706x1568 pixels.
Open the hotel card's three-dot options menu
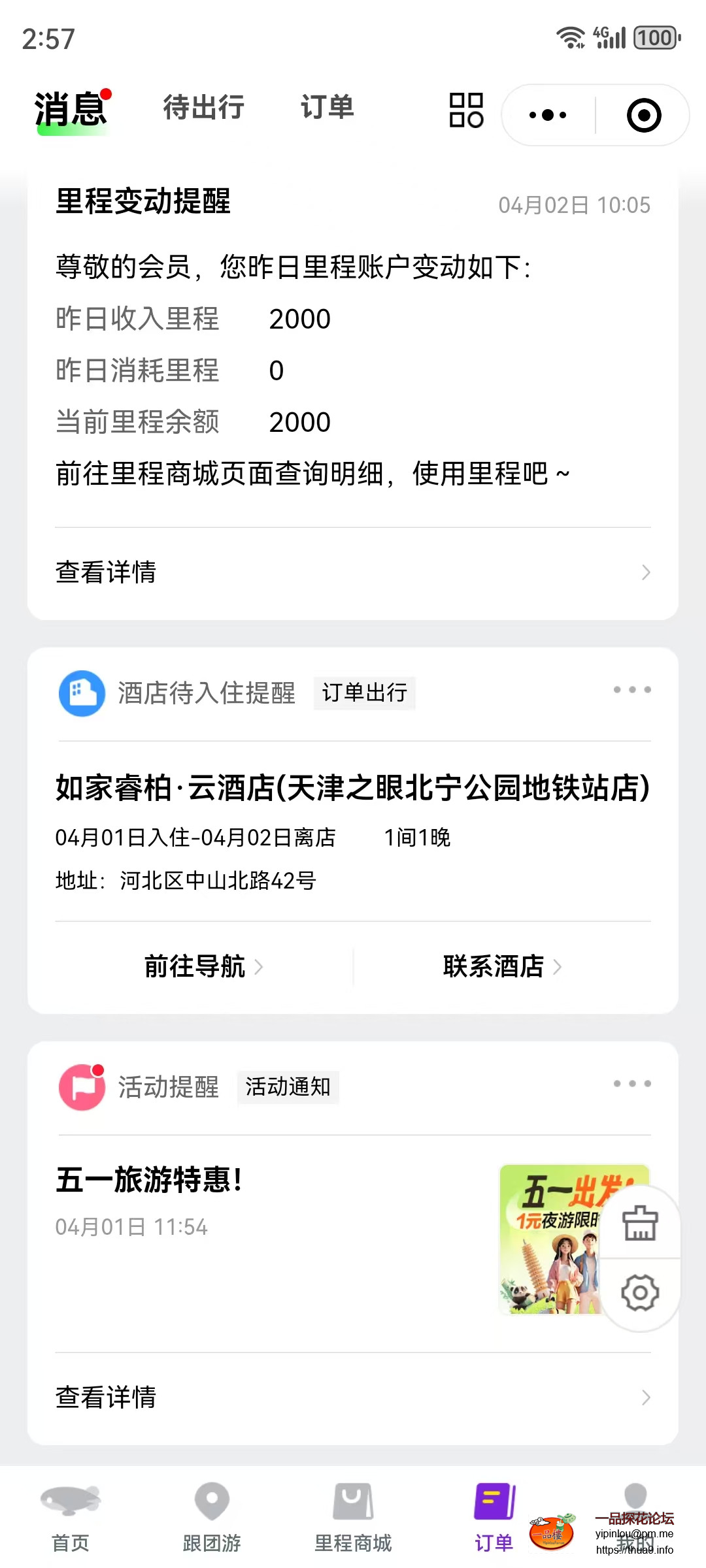(x=632, y=690)
